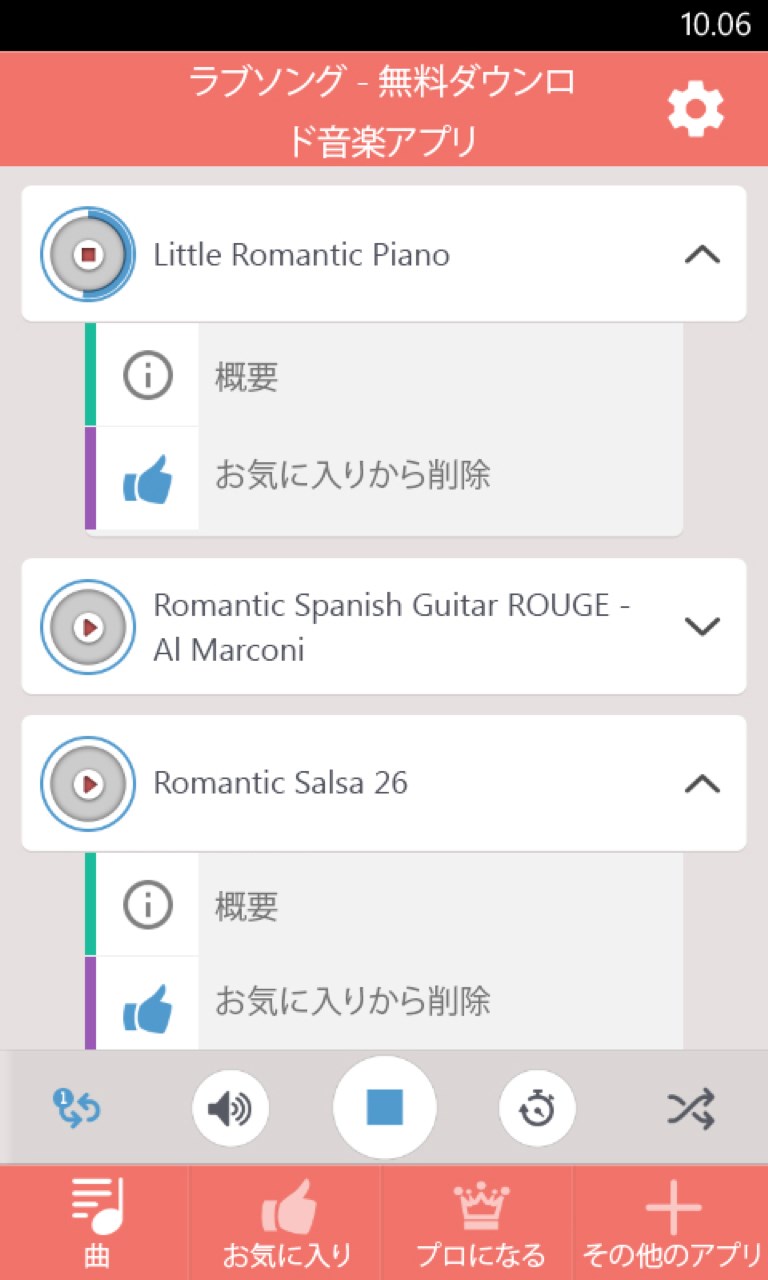Open the プロになる upgrade option

pyautogui.click(x=480, y=1220)
